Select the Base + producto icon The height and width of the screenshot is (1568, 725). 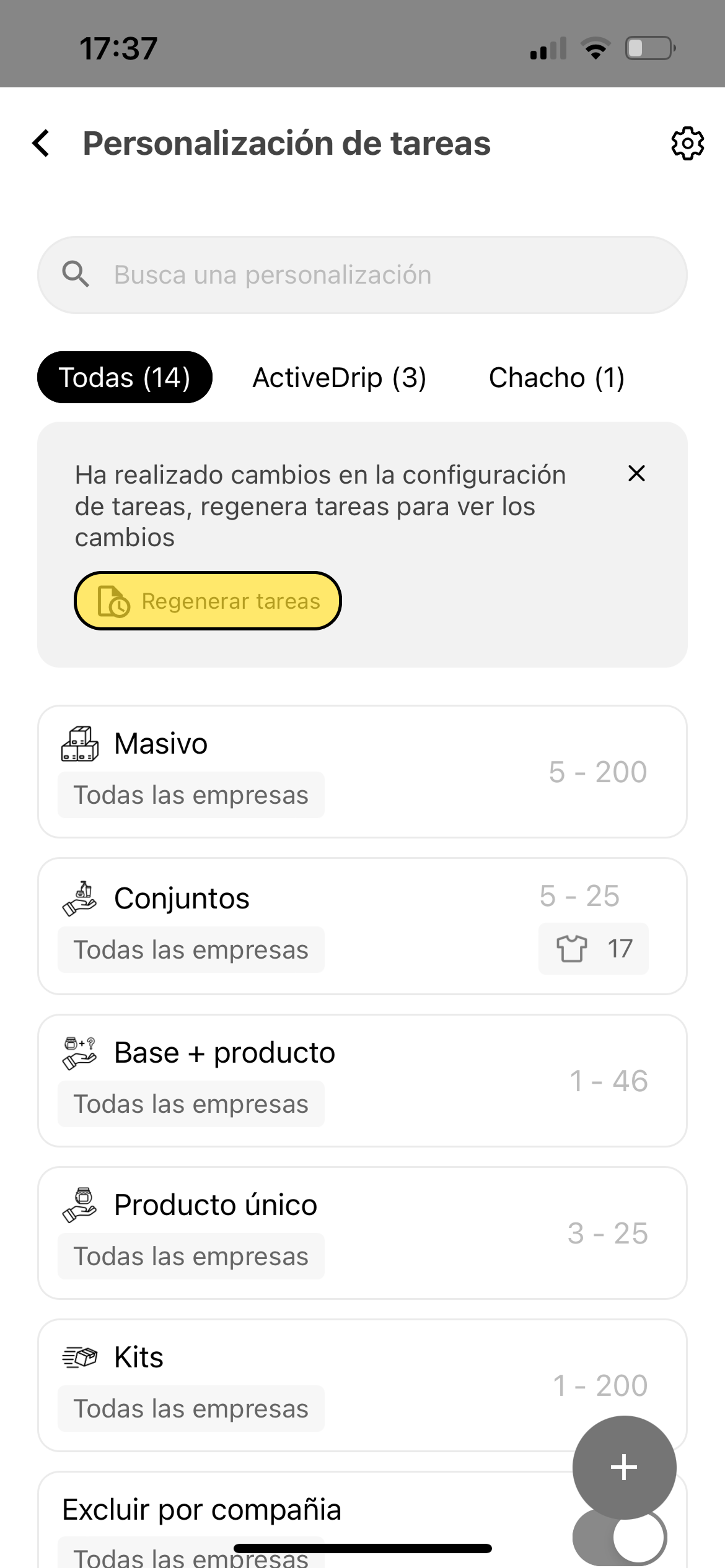tap(81, 1051)
